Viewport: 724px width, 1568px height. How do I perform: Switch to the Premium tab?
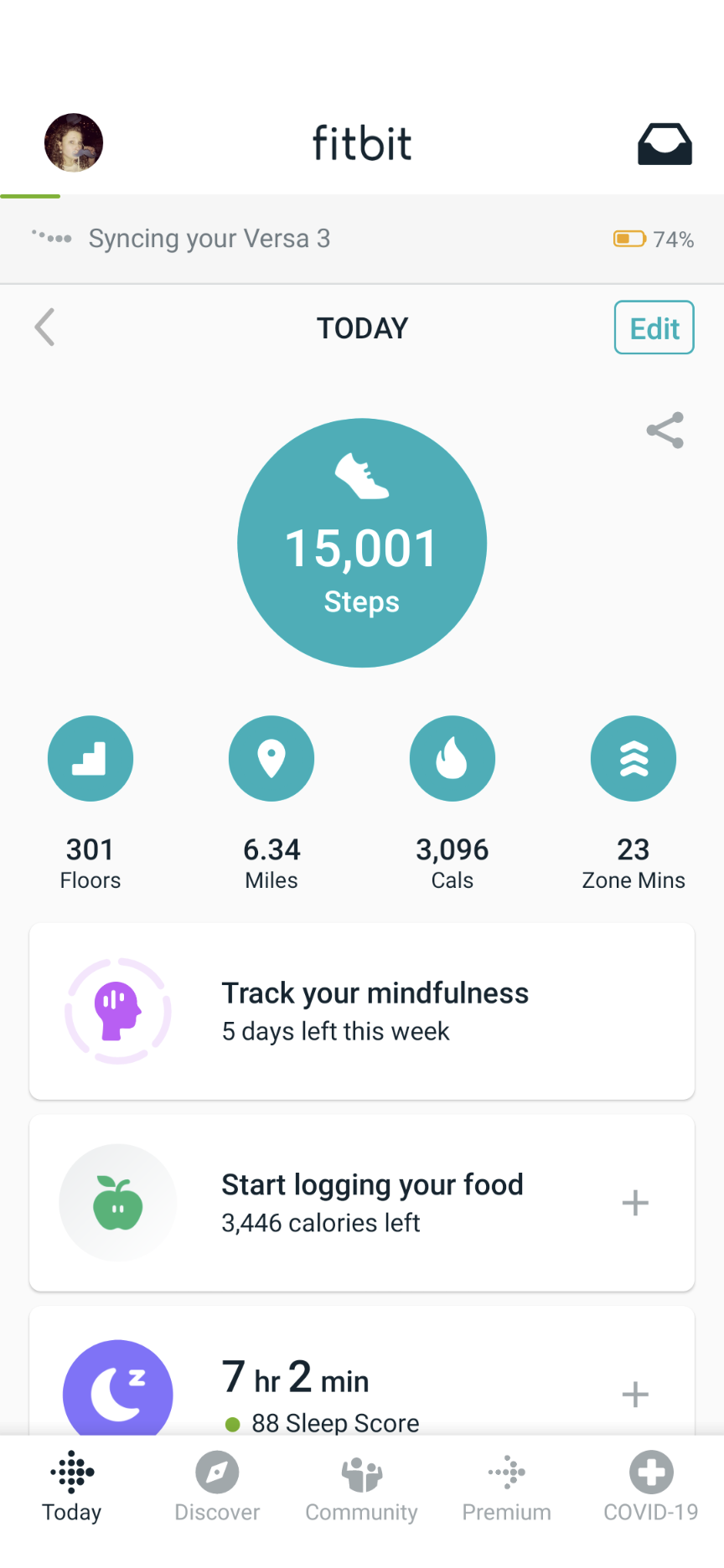click(506, 1487)
